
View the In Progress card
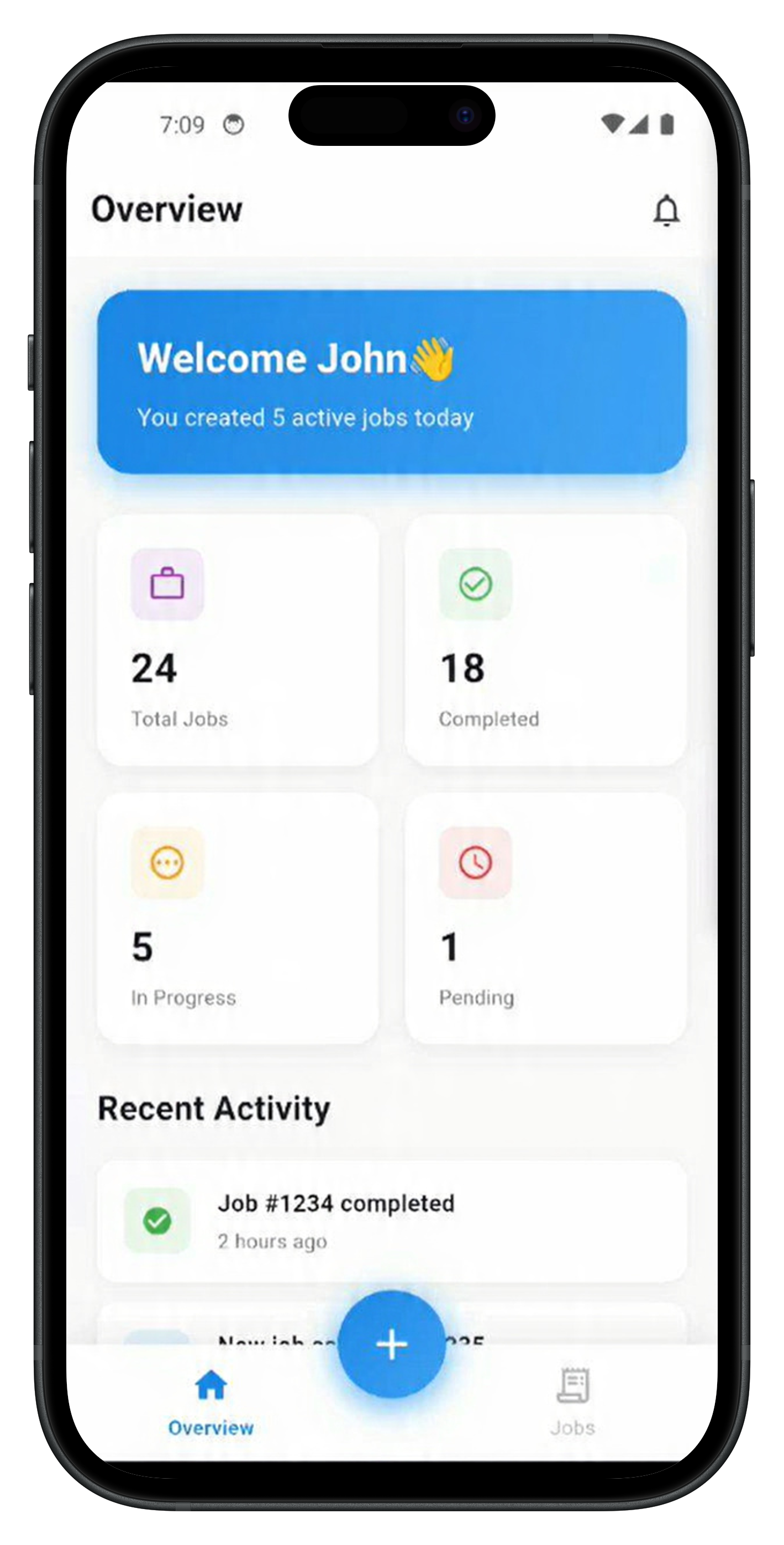(x=238, y=918)
